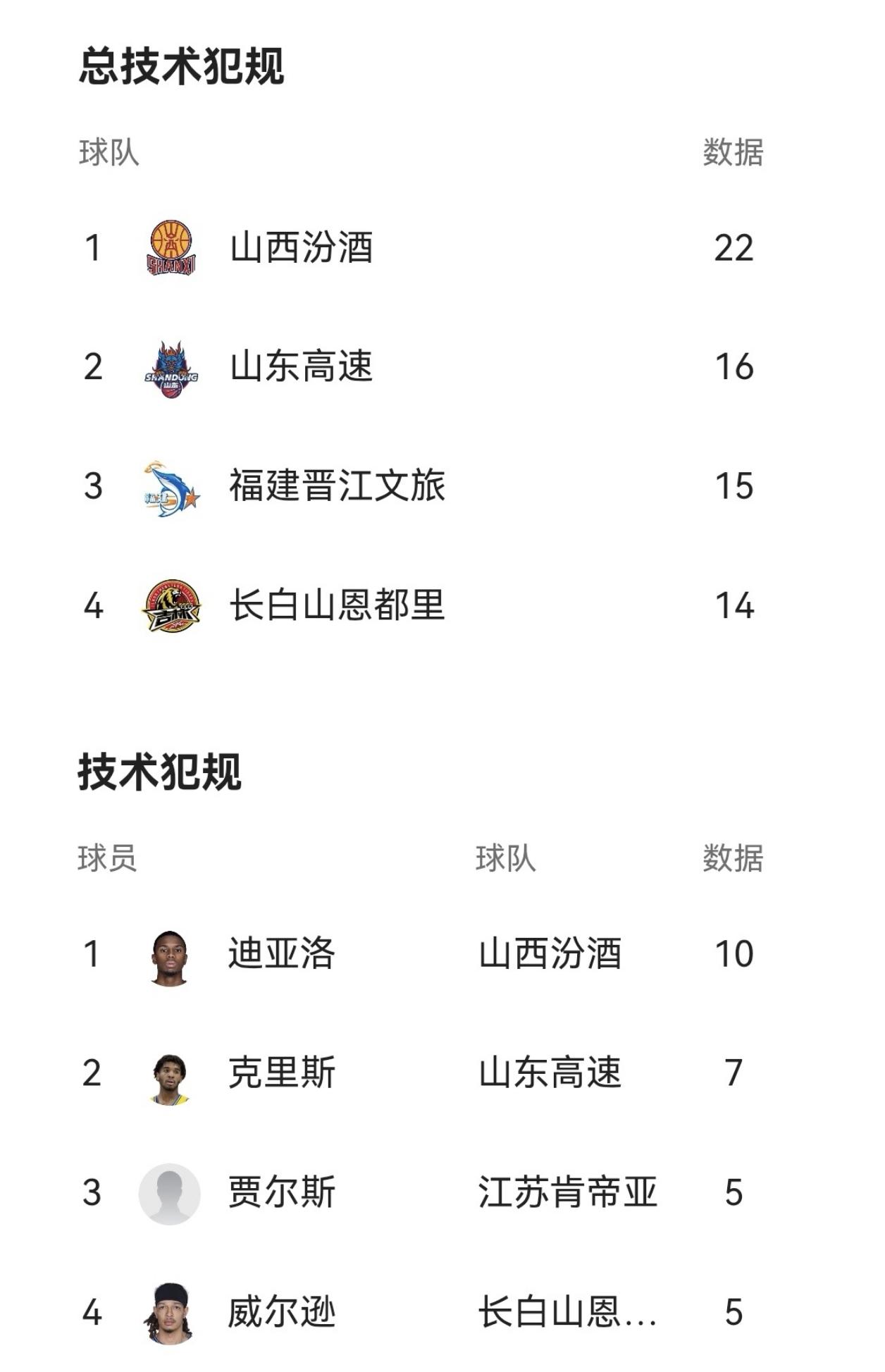Select the 山东高速 dragon logo
This screenshot has width=885, height=1372.
(x=171, y=366)
